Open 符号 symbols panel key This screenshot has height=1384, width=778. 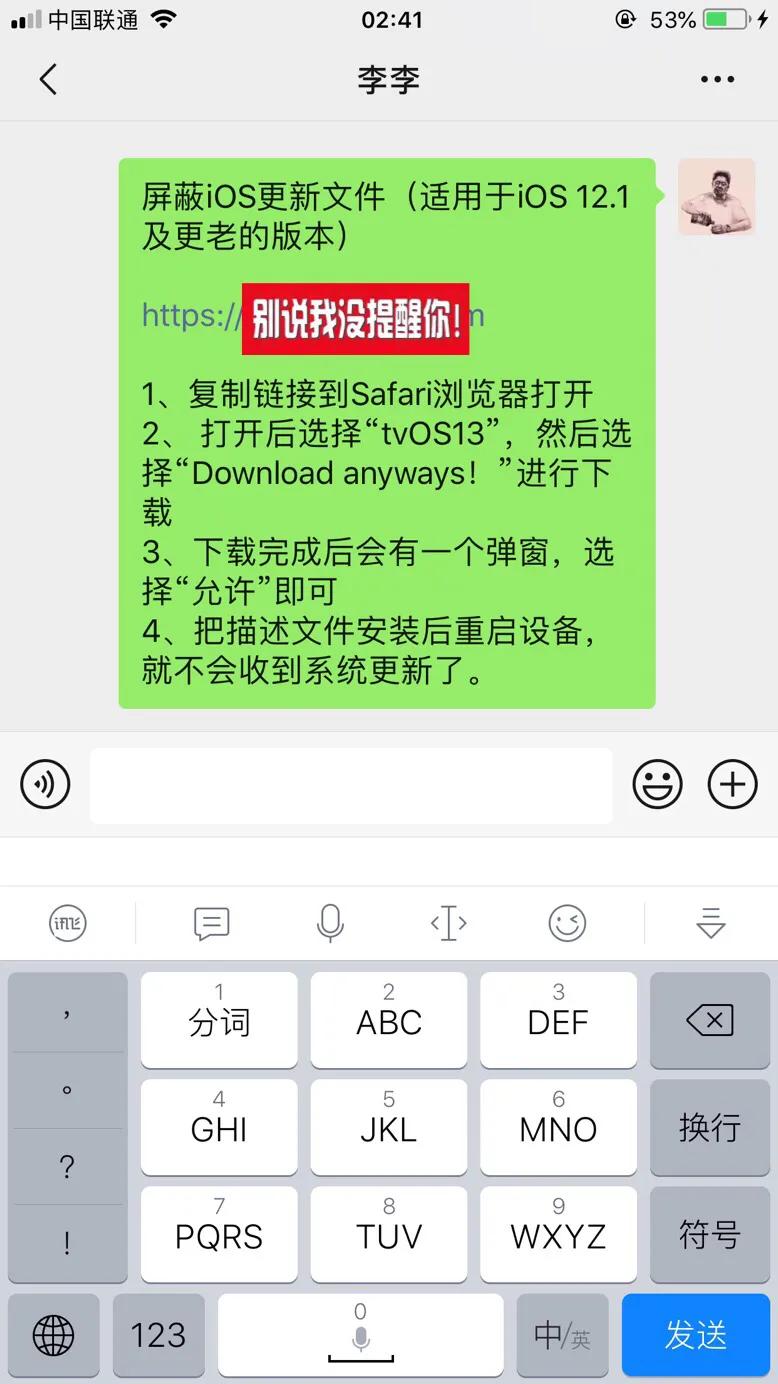[710, 1235]
